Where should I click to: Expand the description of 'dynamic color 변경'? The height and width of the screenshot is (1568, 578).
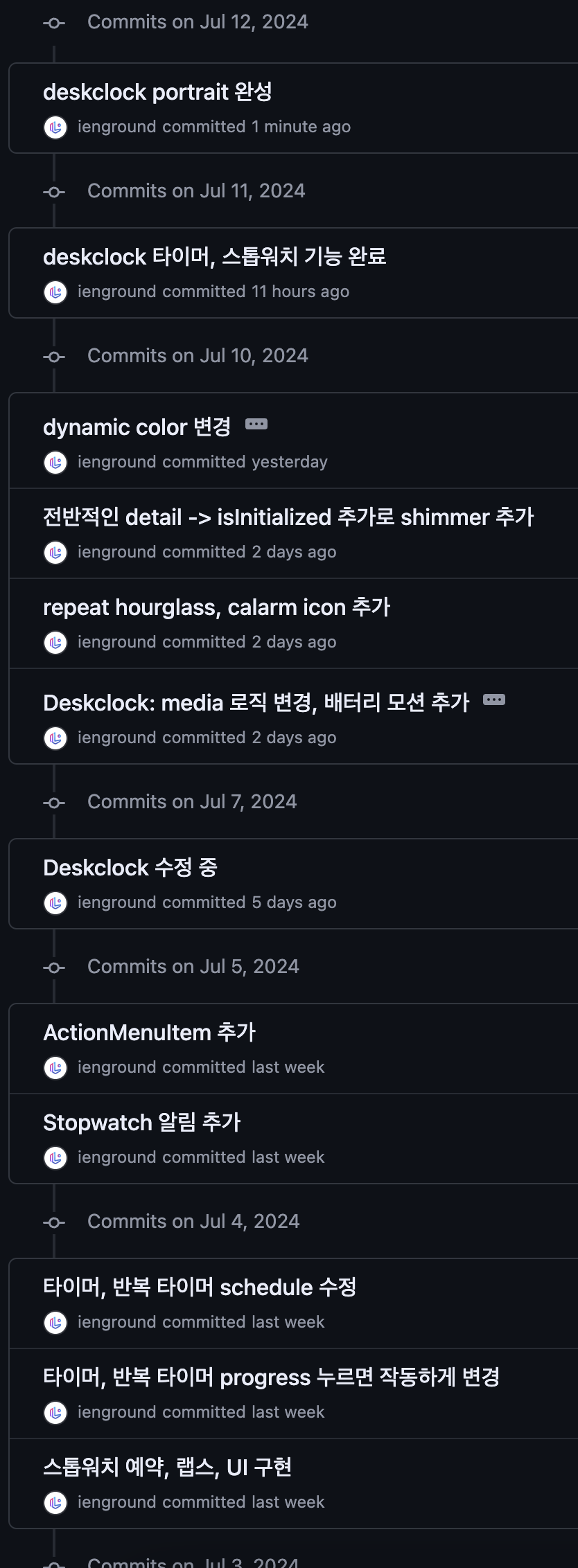(256, 424)
